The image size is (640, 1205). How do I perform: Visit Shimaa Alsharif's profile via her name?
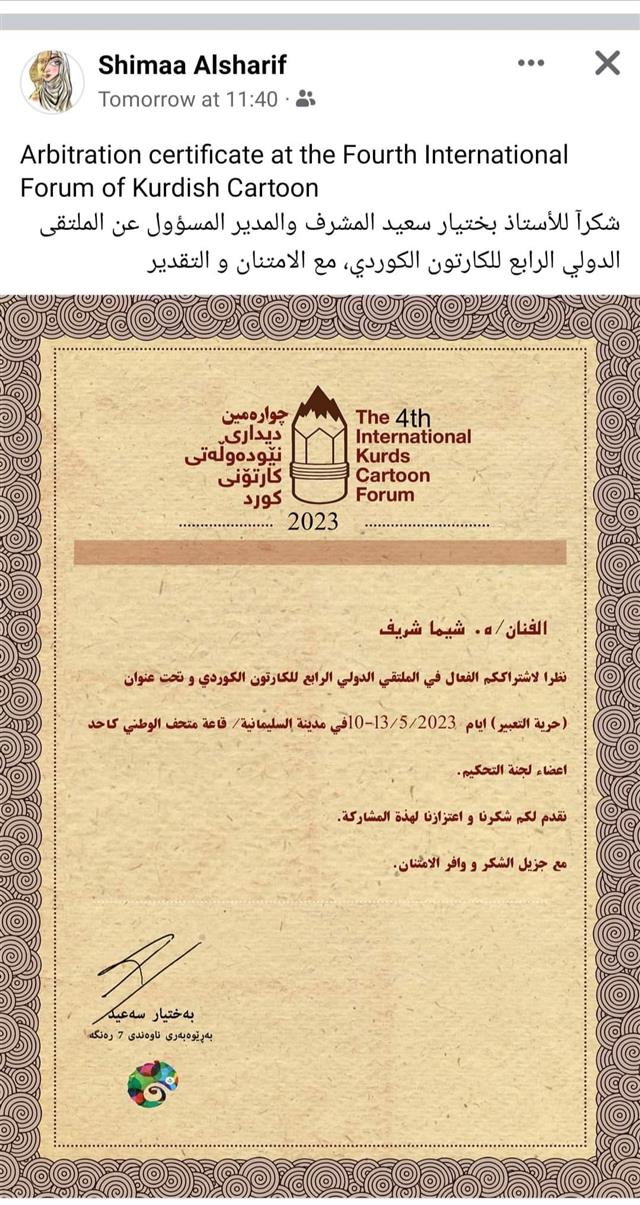pos(192,66)
